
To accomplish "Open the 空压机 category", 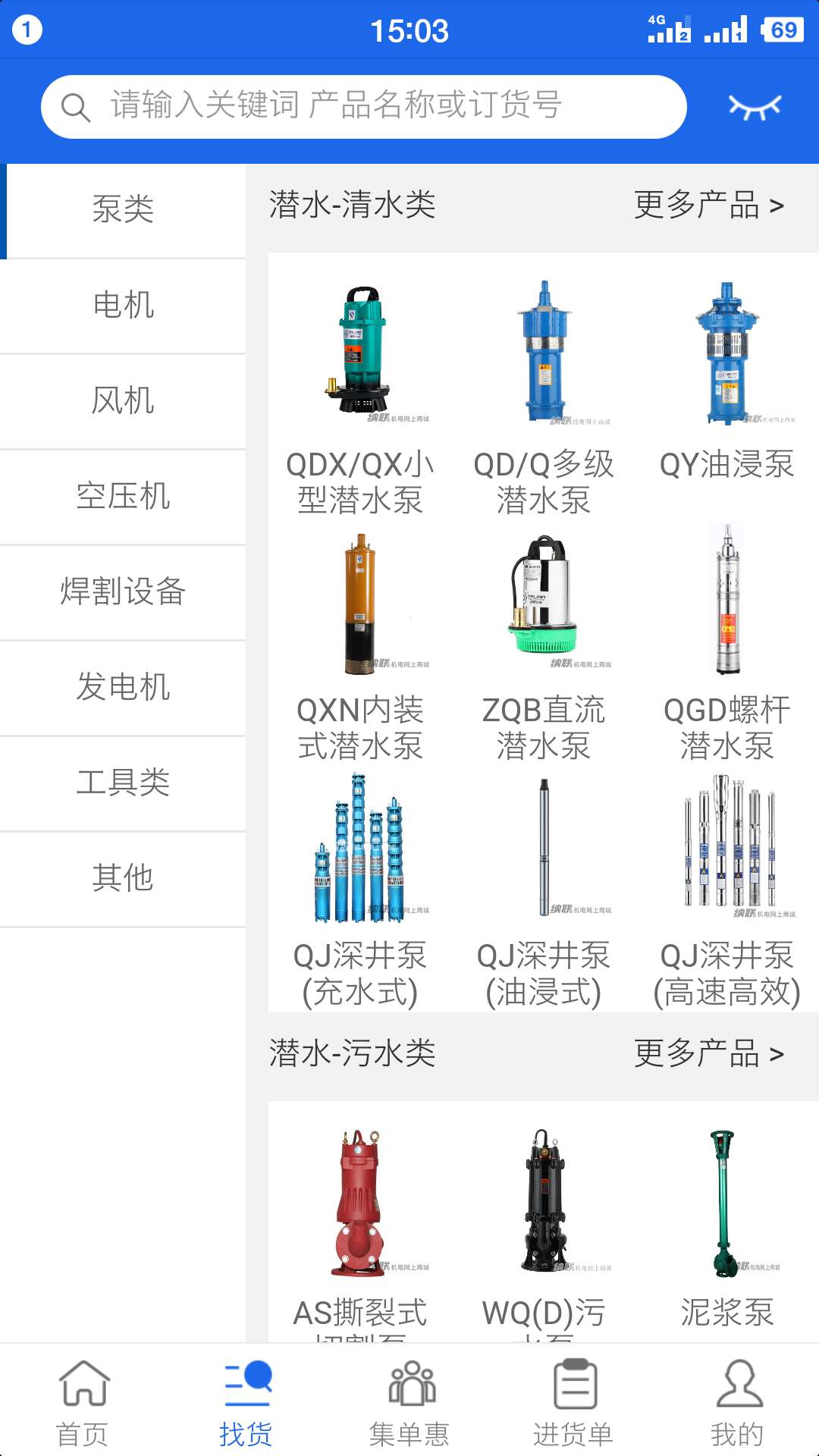I will coord(123,497).
